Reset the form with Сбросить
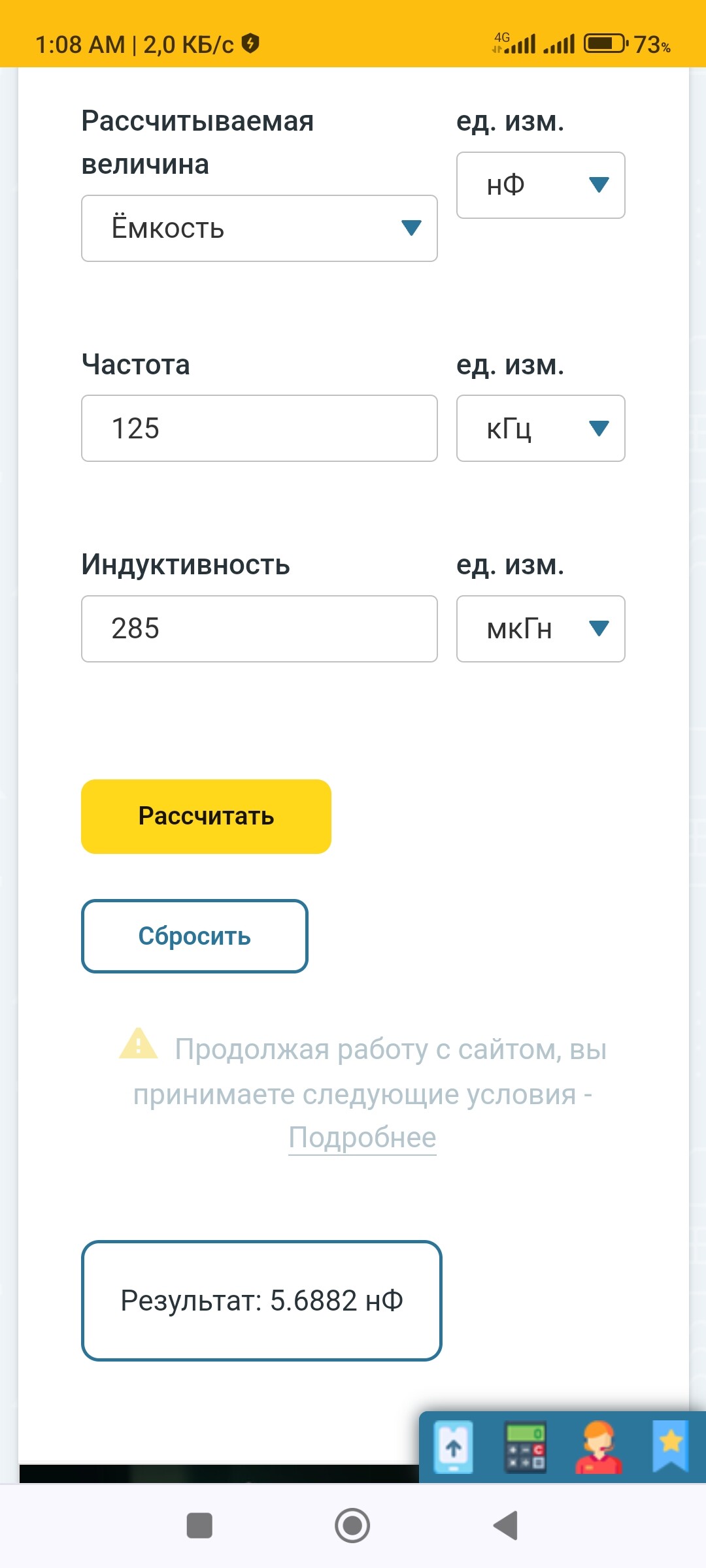 (x=194, y=936)
